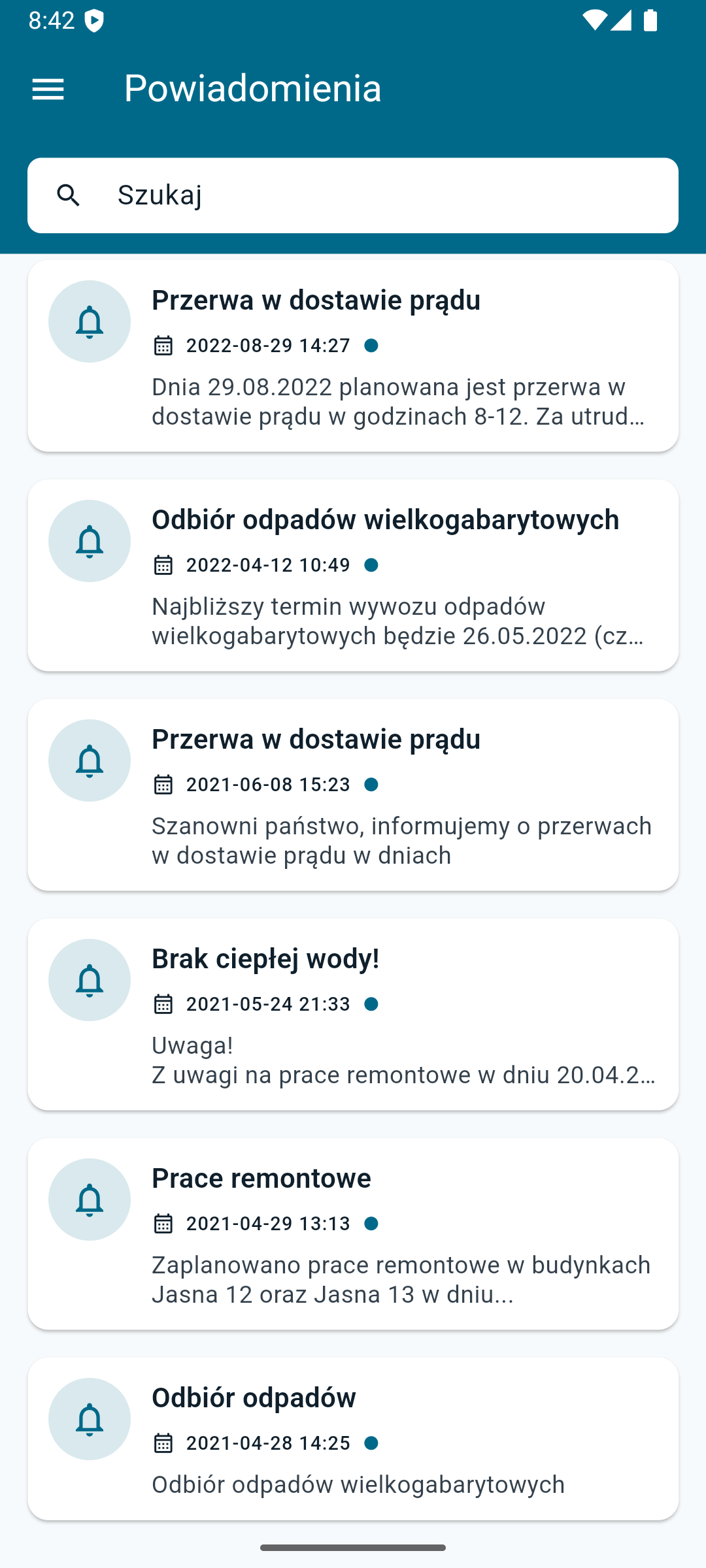Open the navigation drawer menu
Image resolution: width=706 pixels, height=1568 pixels.
48,88
